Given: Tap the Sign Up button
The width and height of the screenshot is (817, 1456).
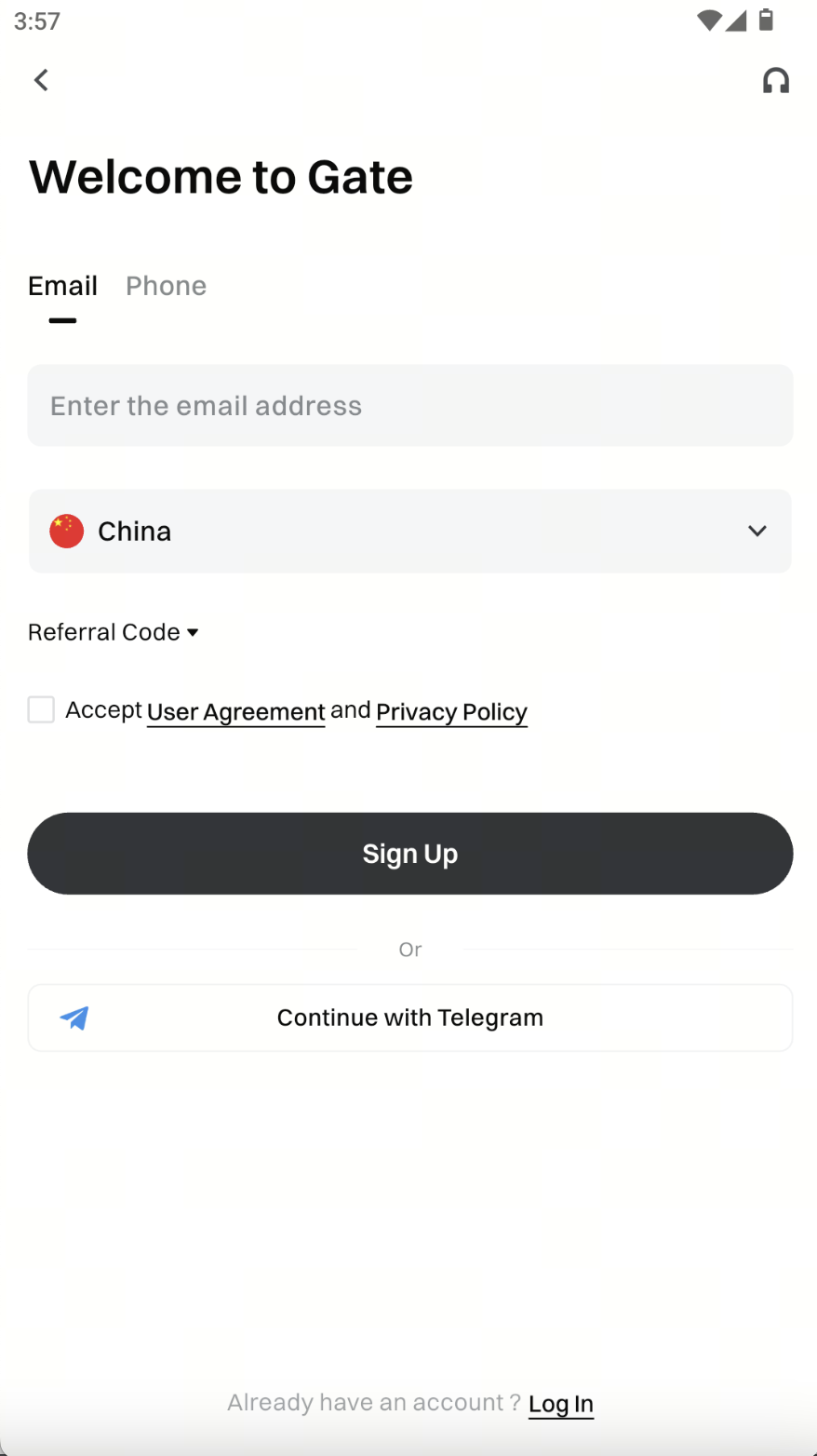Looking at the screenshot, I should coord(409,854).
